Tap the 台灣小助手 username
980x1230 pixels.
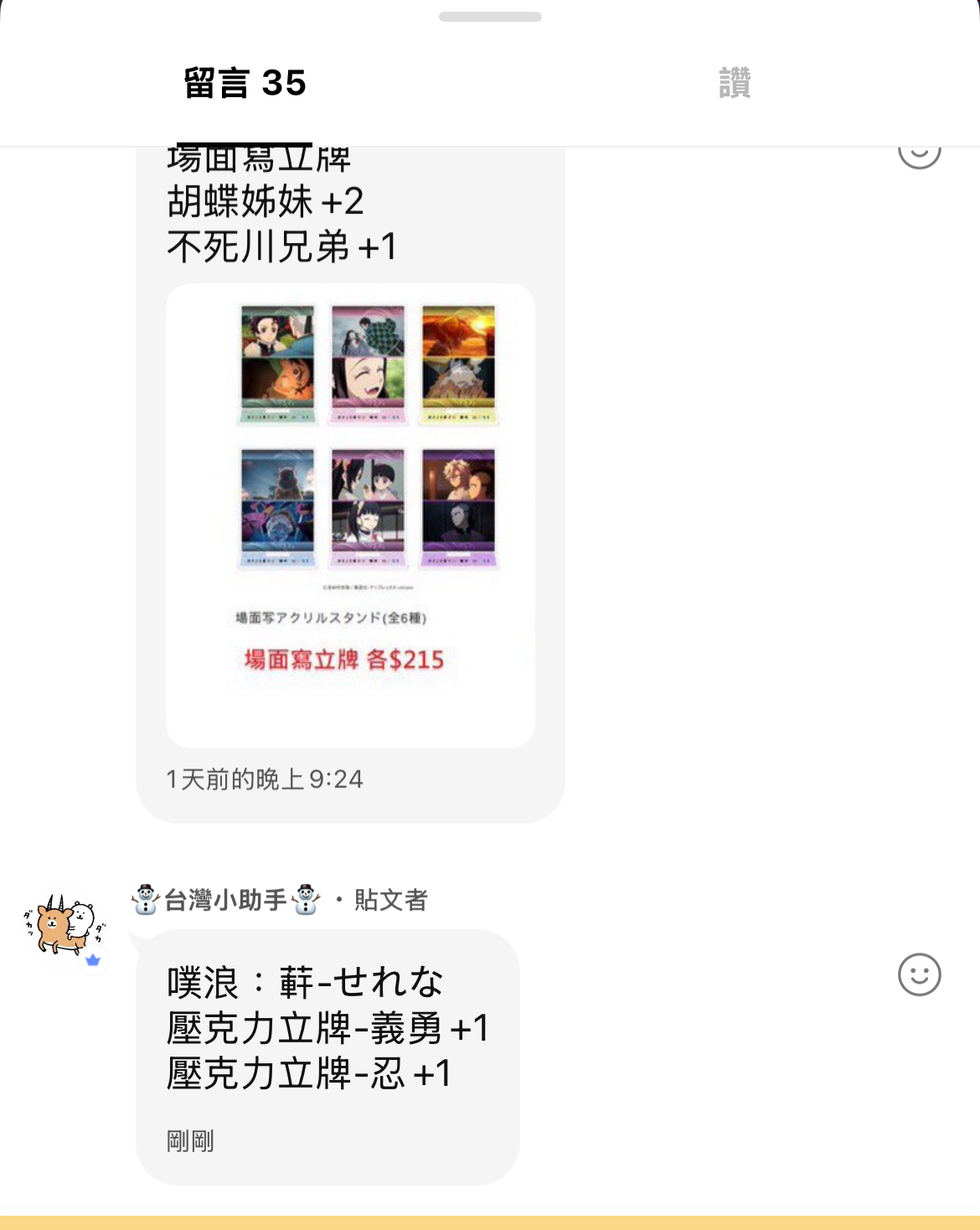226,900
